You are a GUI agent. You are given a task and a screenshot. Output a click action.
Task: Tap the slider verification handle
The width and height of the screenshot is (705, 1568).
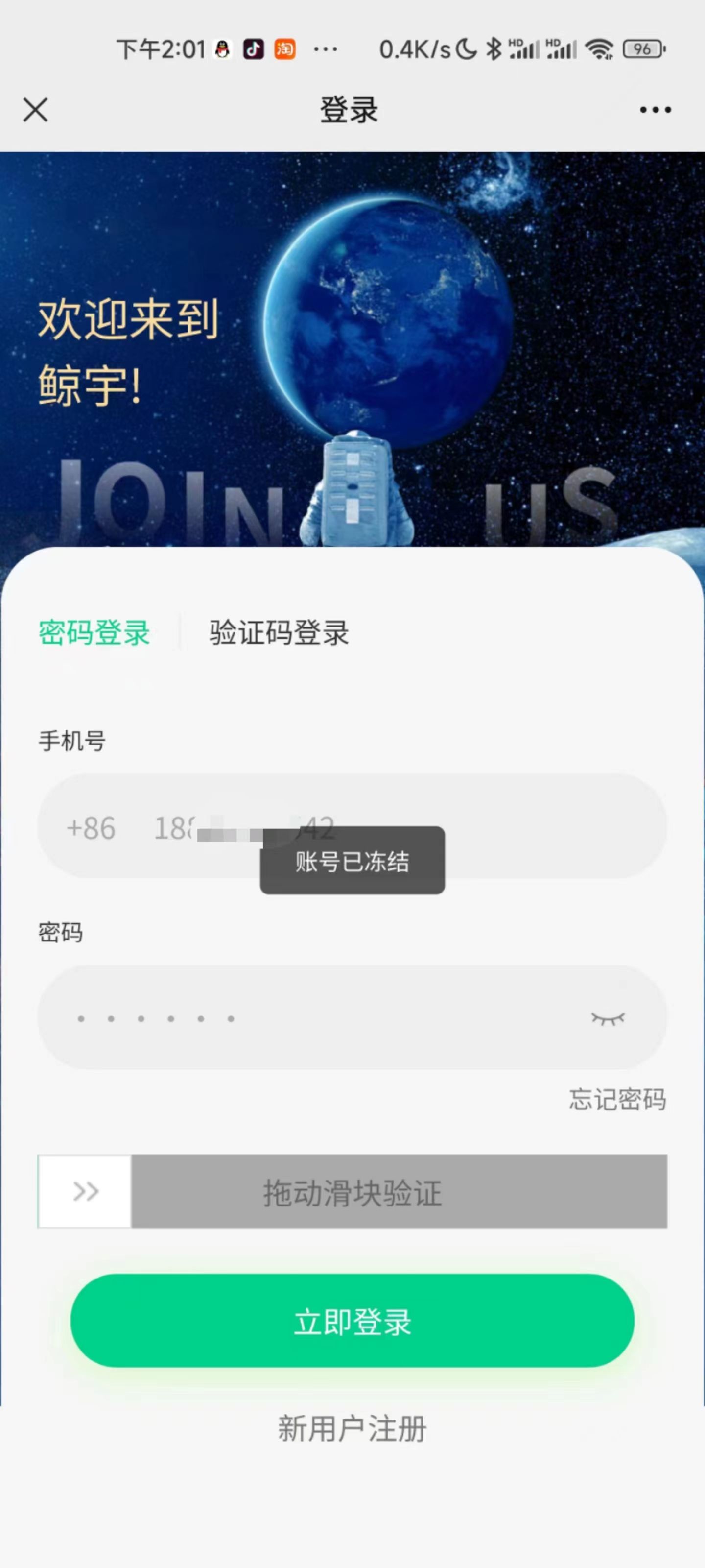(85, 1191)
